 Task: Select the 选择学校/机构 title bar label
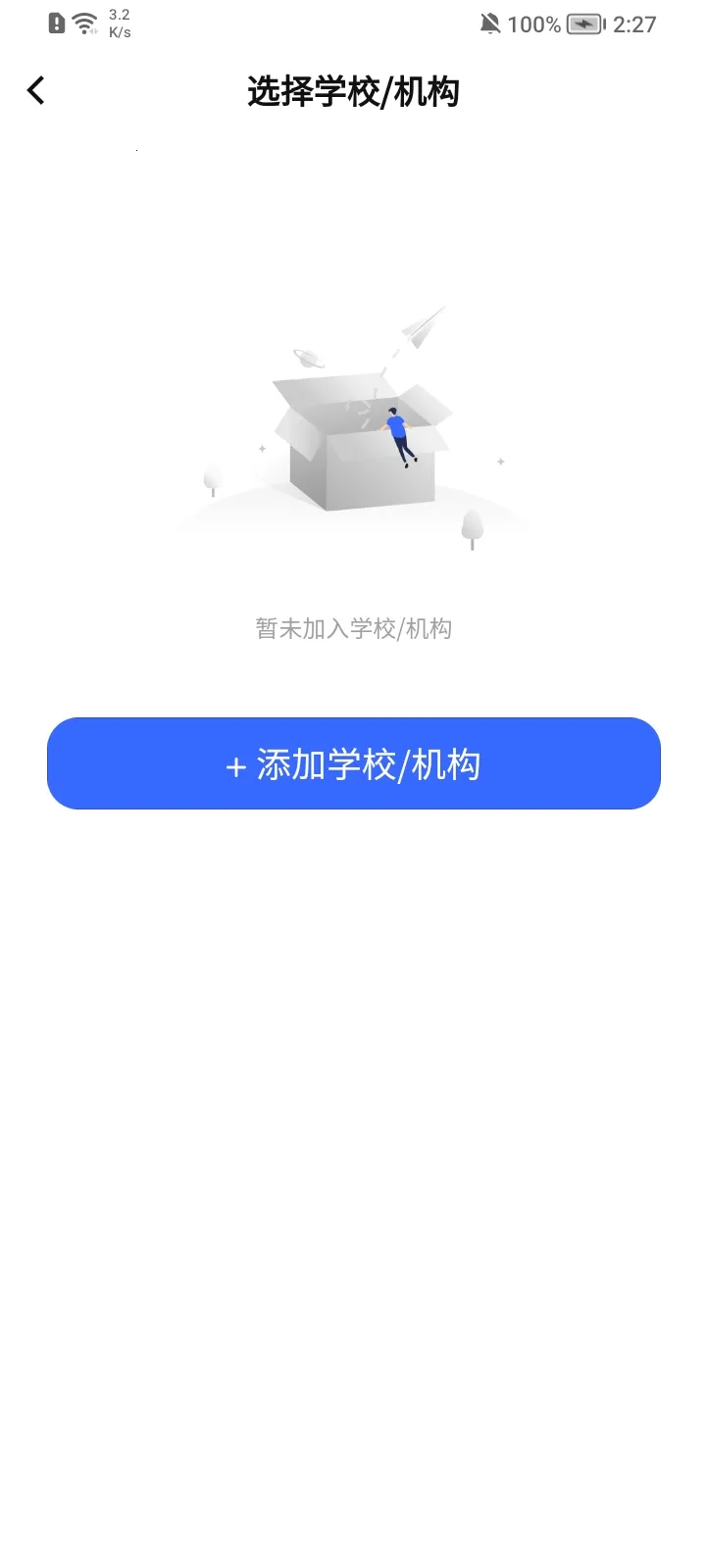coord(354,93)
